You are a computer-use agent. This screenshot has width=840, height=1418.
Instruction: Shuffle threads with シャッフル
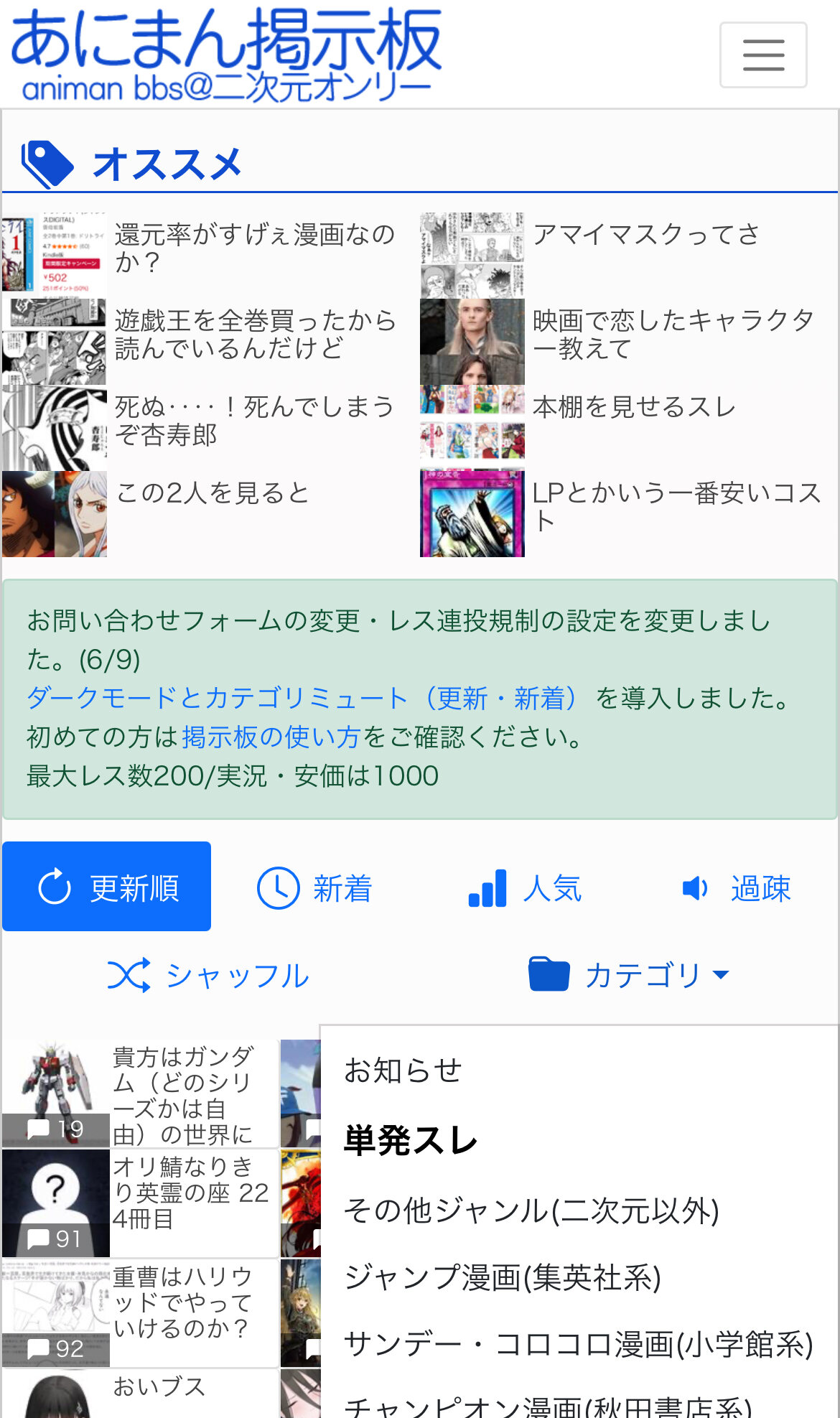coord(208,976)
